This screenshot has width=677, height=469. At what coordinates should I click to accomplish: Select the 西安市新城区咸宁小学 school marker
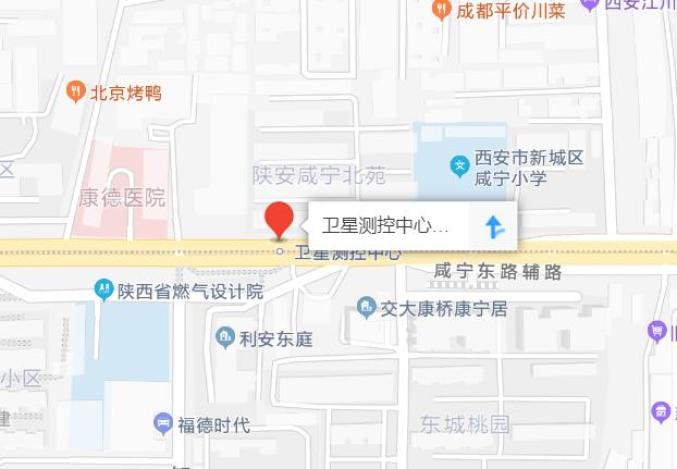coord(460,166)
